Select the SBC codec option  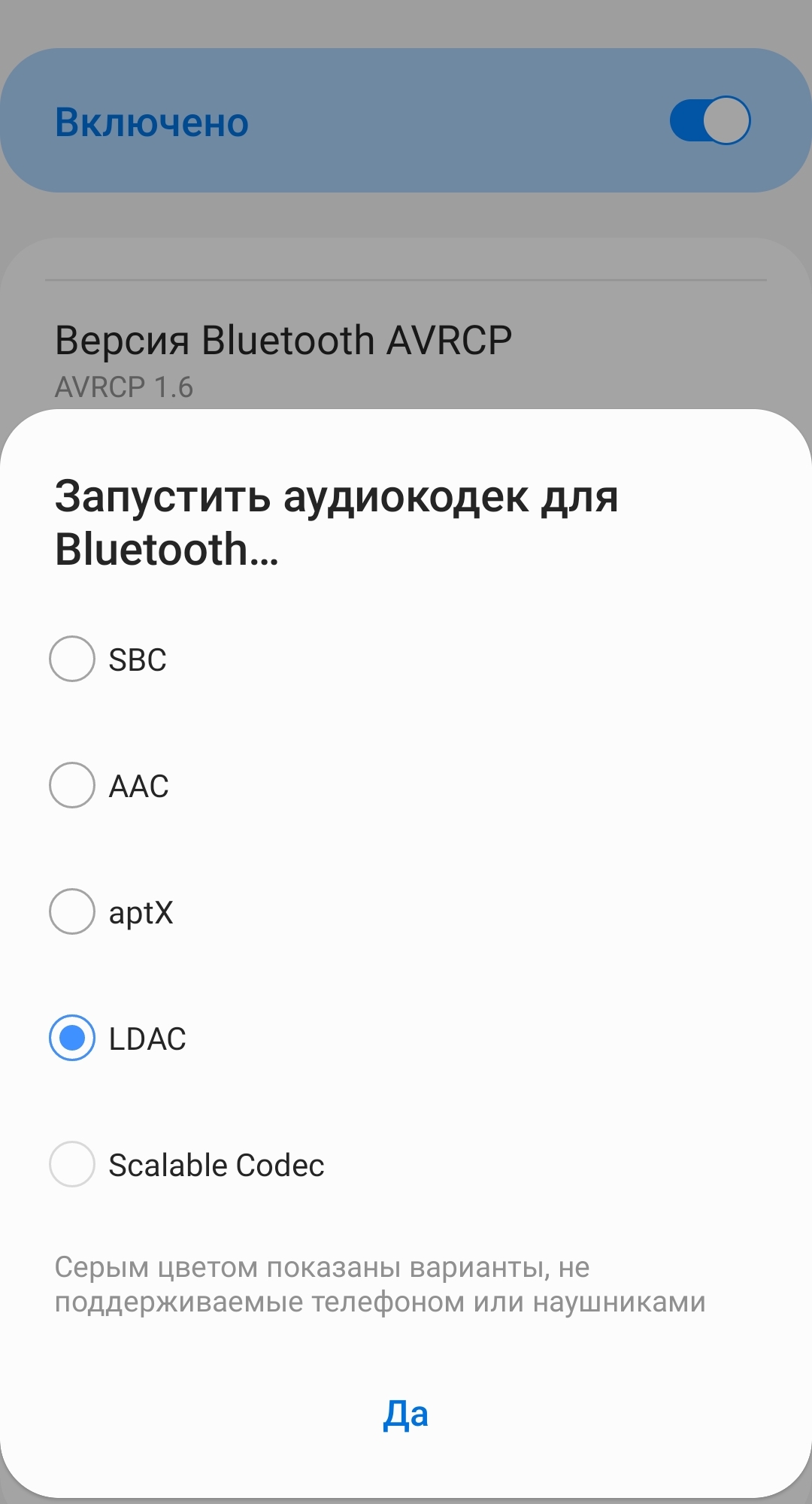(x=72, y=660)
